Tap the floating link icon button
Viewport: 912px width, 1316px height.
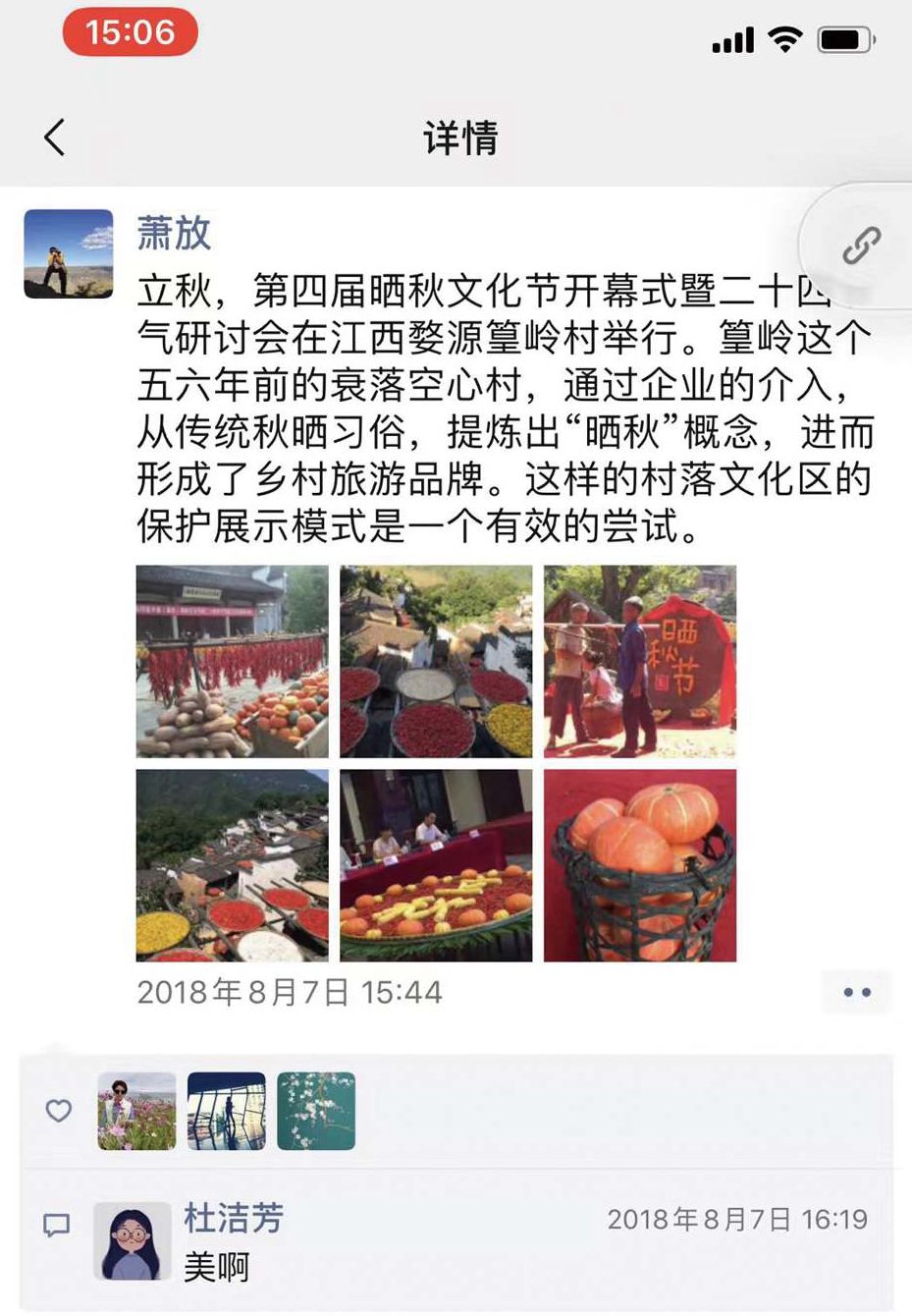point(861,246)
